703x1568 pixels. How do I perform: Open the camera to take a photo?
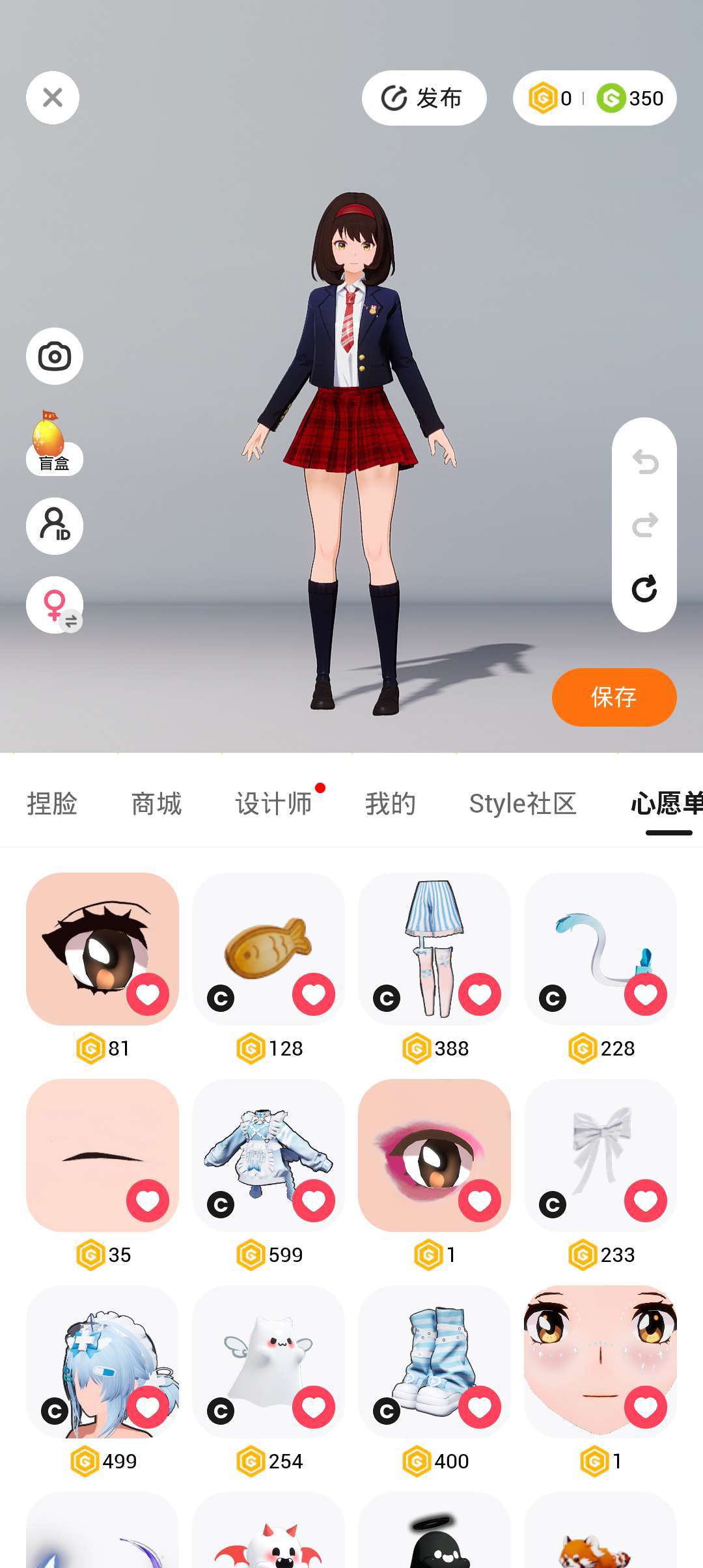click(x=55, y=356)
